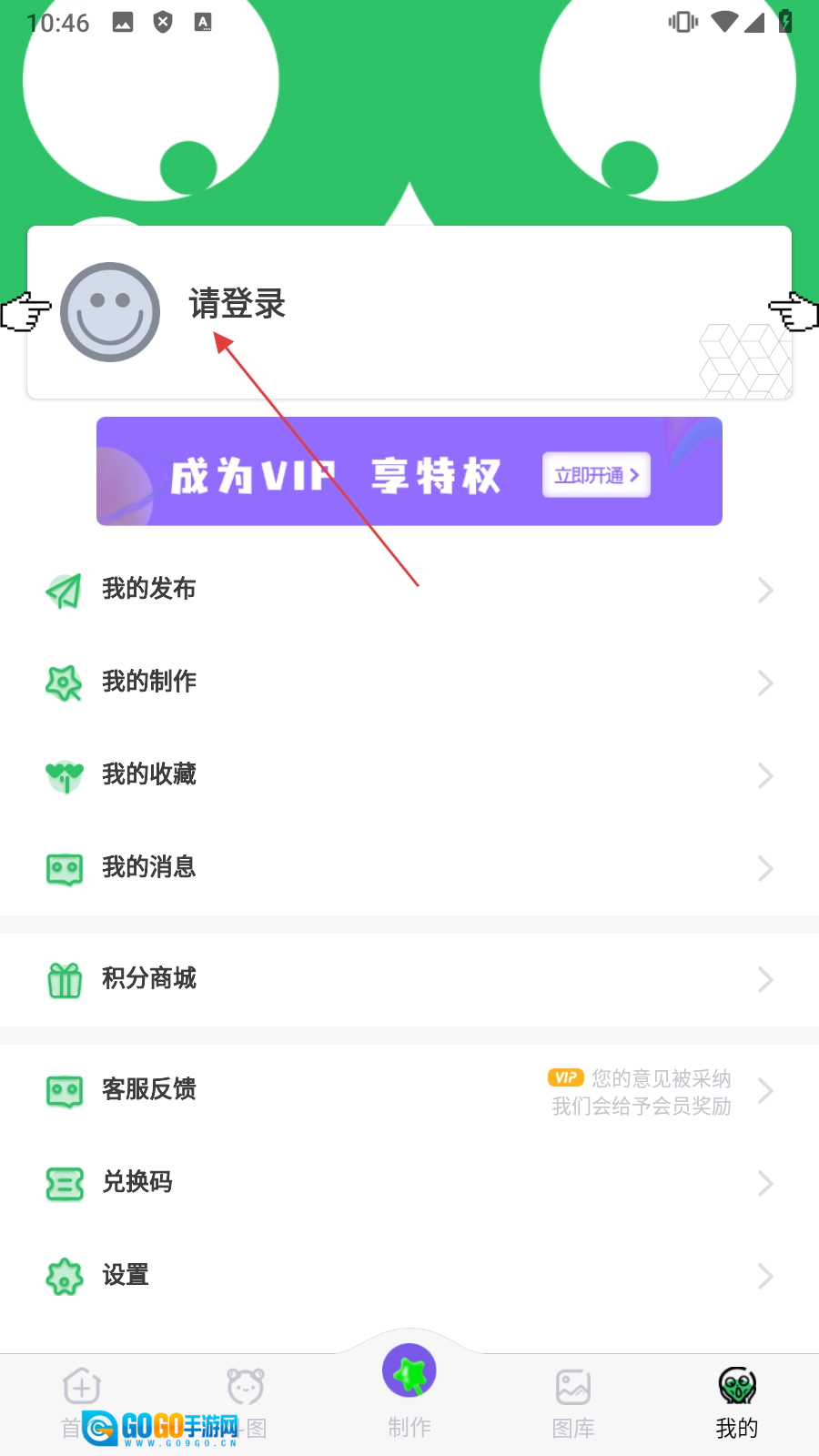Open 设置 settings row
819x1456 pixels.
(409, 1276)
